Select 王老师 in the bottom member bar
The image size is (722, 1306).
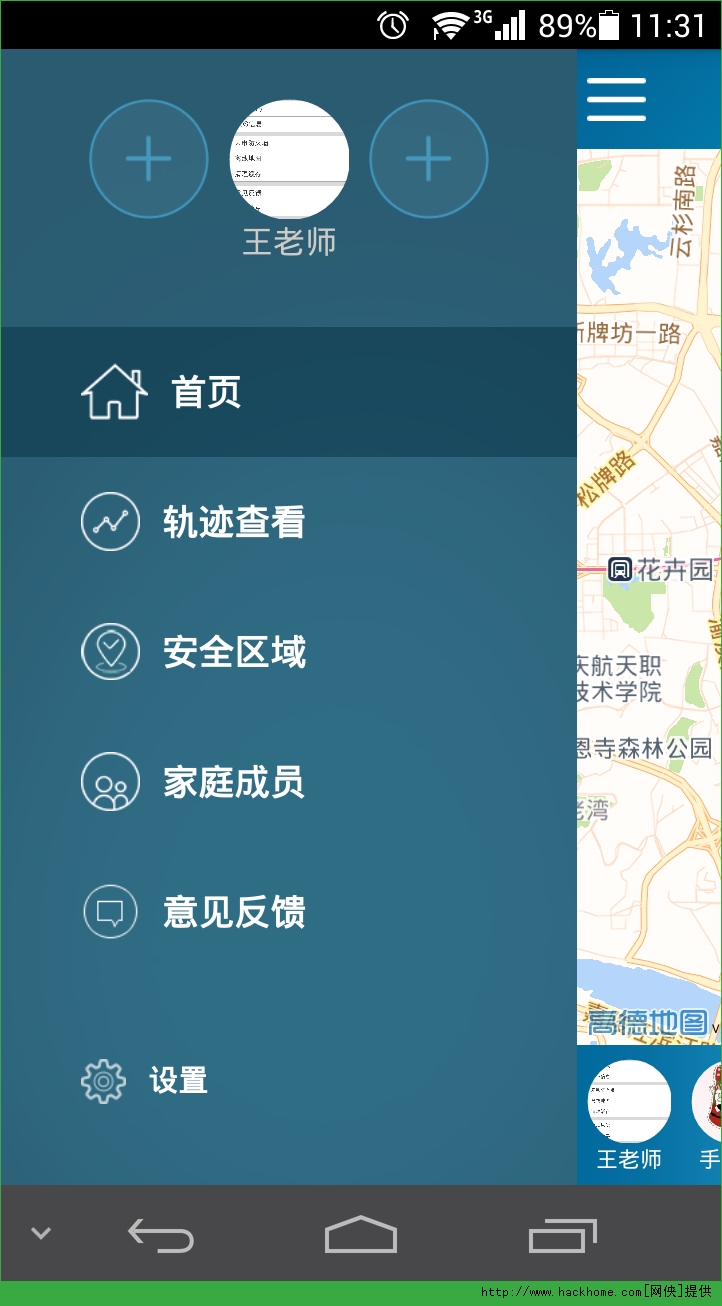(629, 1112)
